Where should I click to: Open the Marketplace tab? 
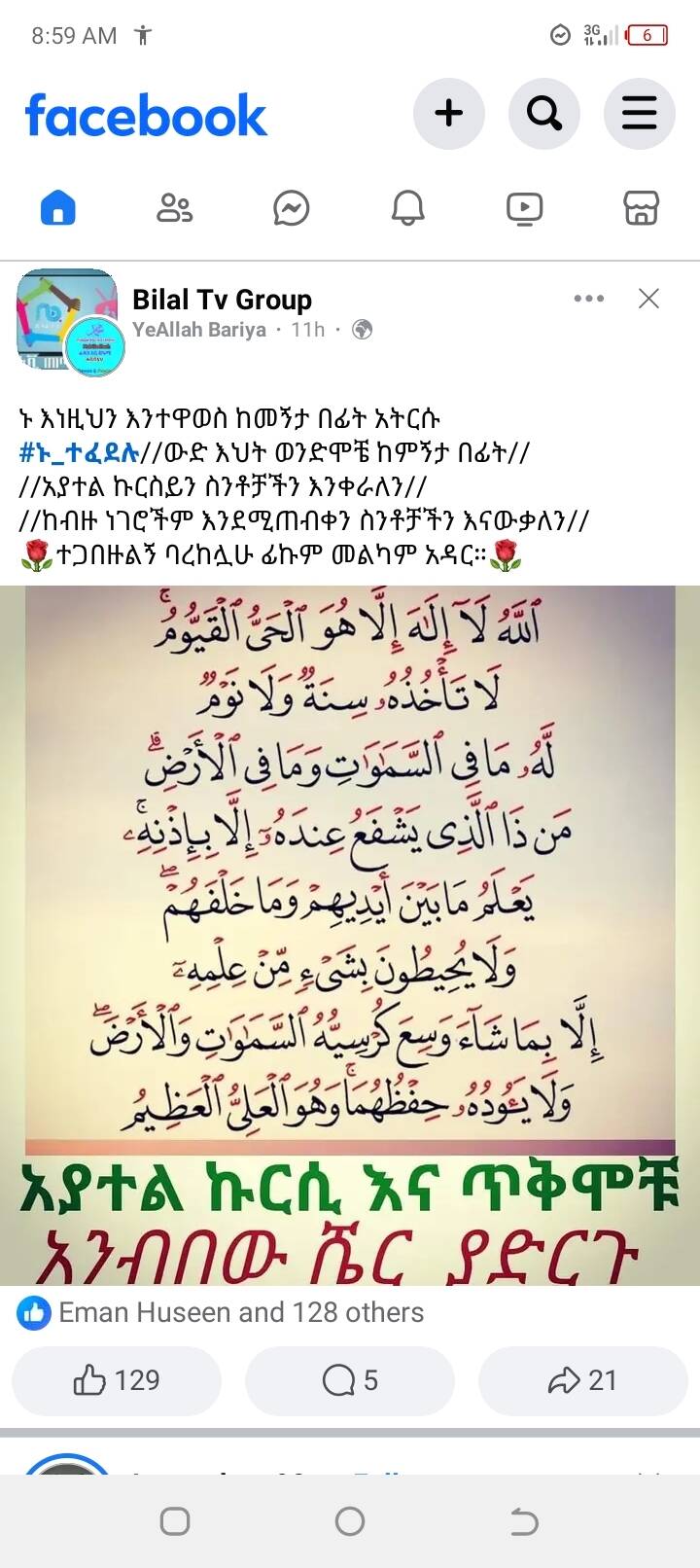(x=642, y=207)
